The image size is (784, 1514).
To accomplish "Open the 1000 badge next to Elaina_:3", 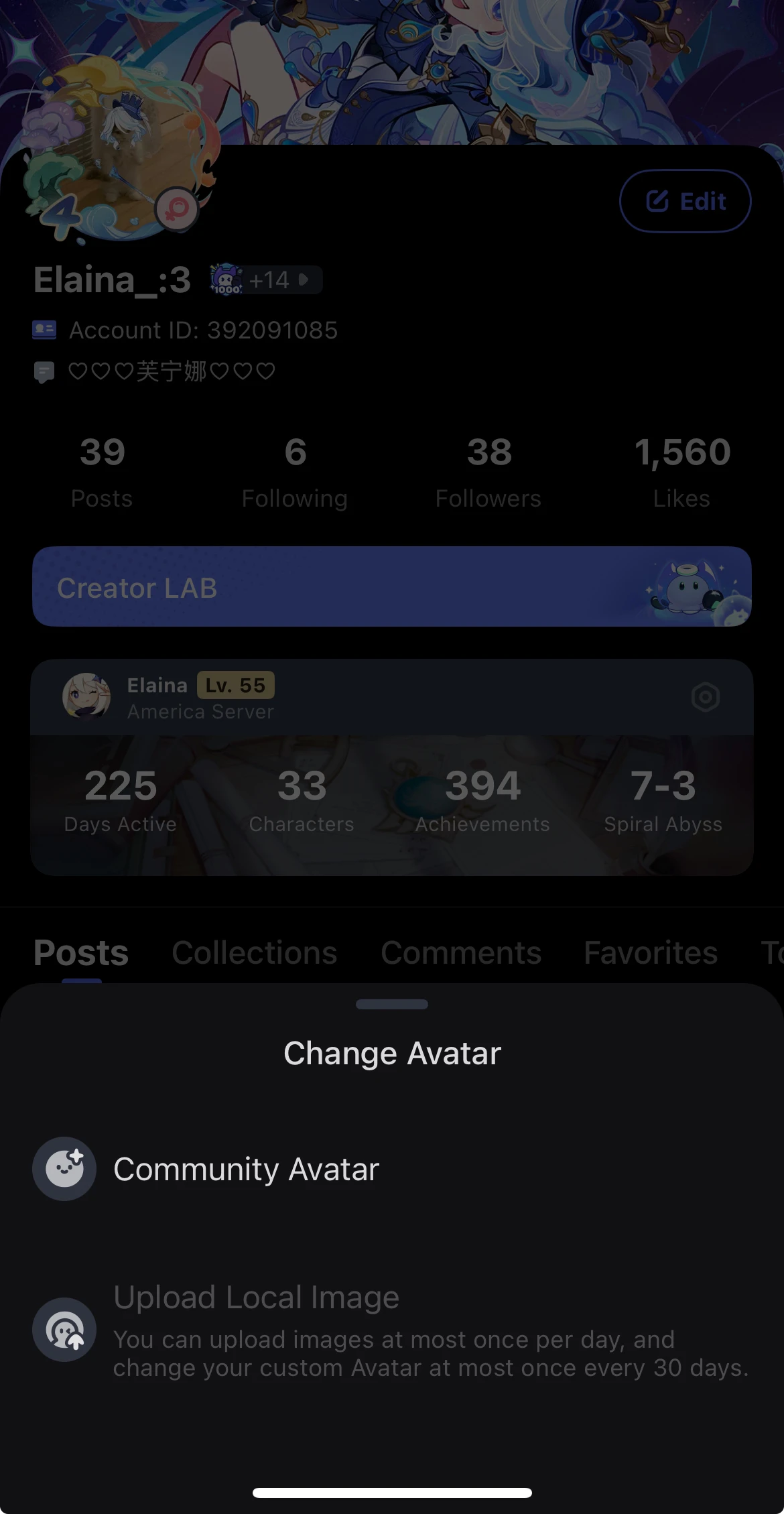I will [226, 279].
